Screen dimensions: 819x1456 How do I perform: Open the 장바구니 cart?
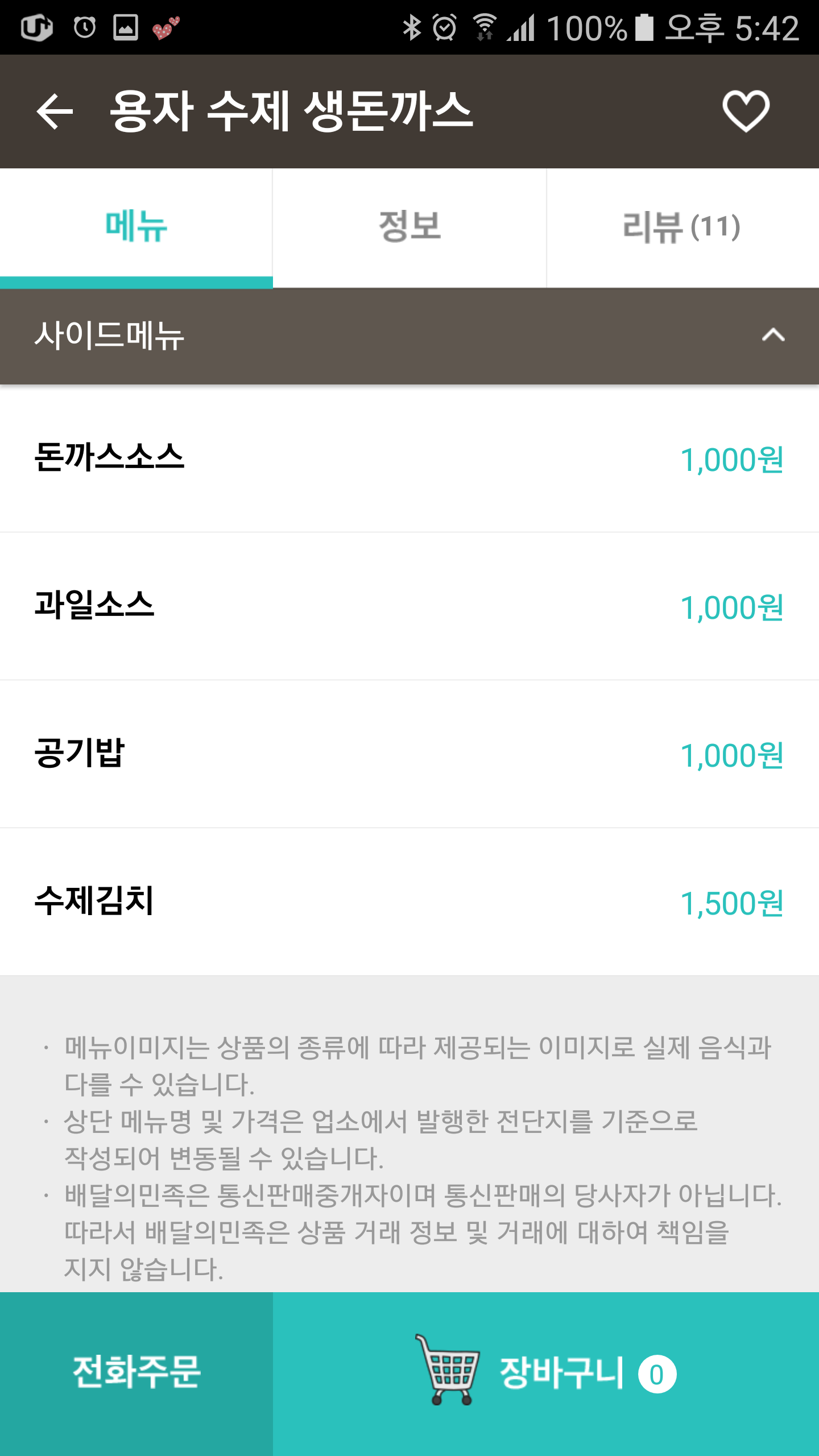click(x=546, y=1373)
